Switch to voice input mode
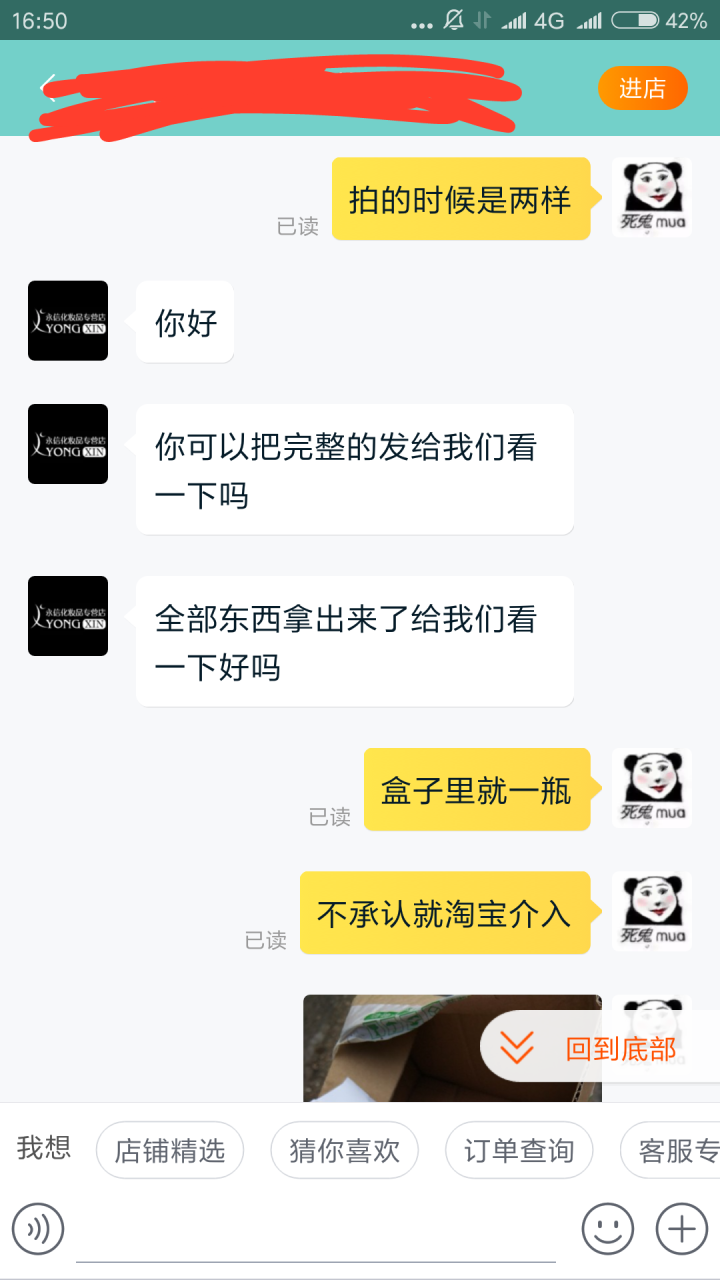The width and height of the screenshot is (720, 1280). pyautogui.click(x=38, y=1228)
